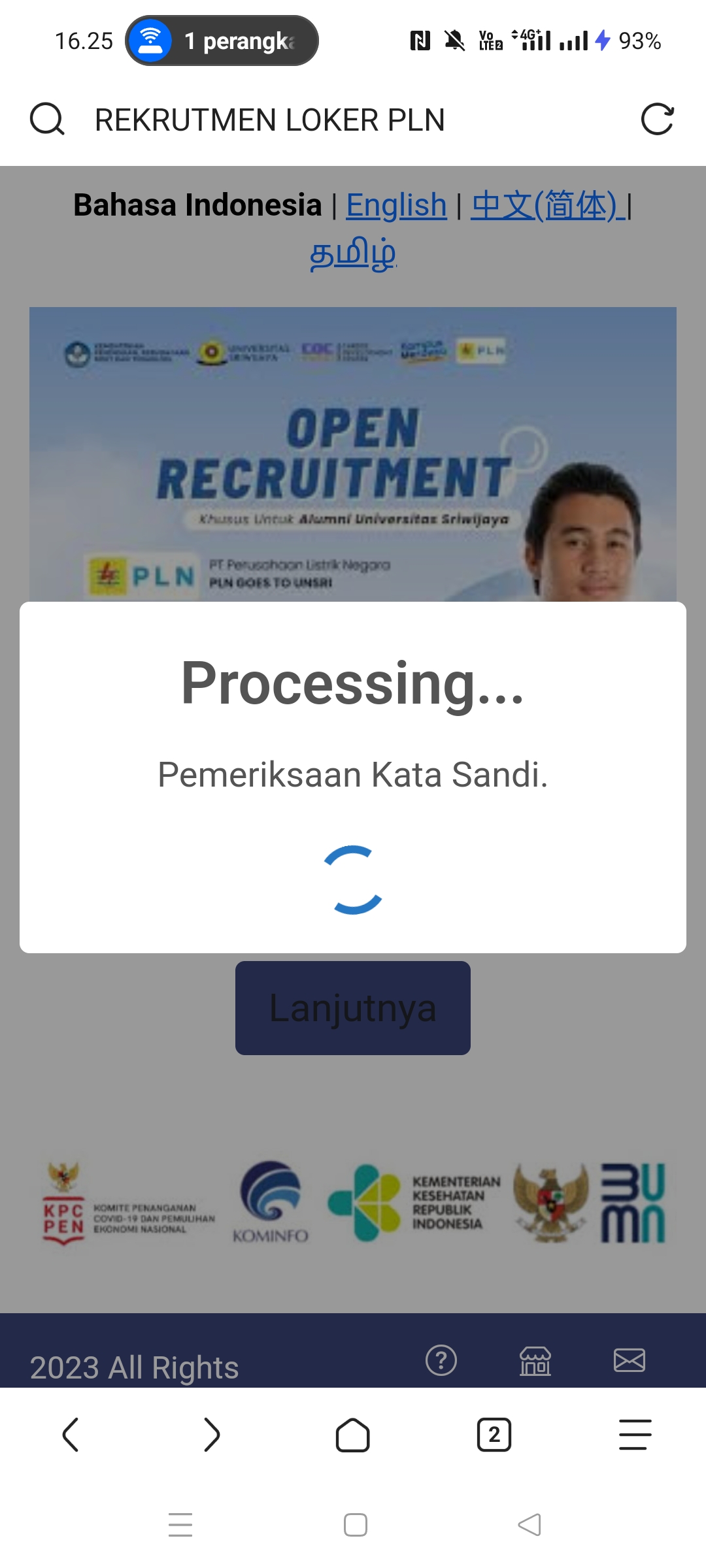This screenshot has width=706, height=1568.
Task: Open the browser home page
Action: 353,1435
